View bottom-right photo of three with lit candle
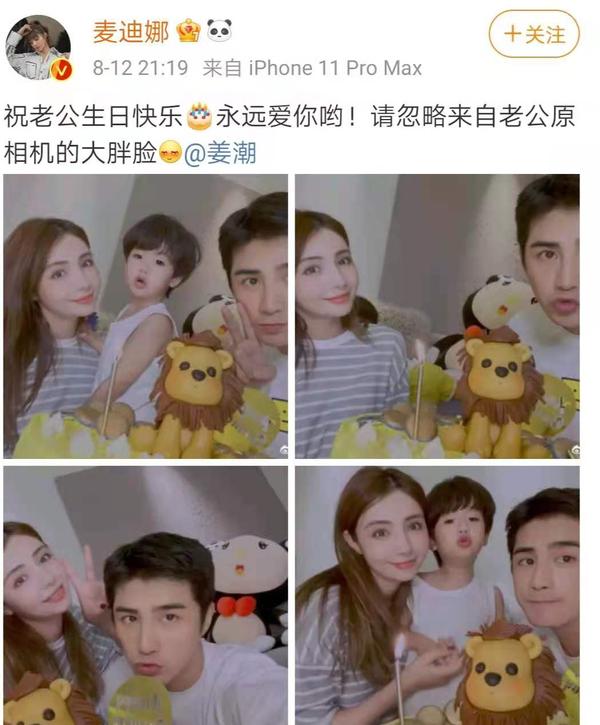Screen dimensions: 600x725 [x=437, y=595]
